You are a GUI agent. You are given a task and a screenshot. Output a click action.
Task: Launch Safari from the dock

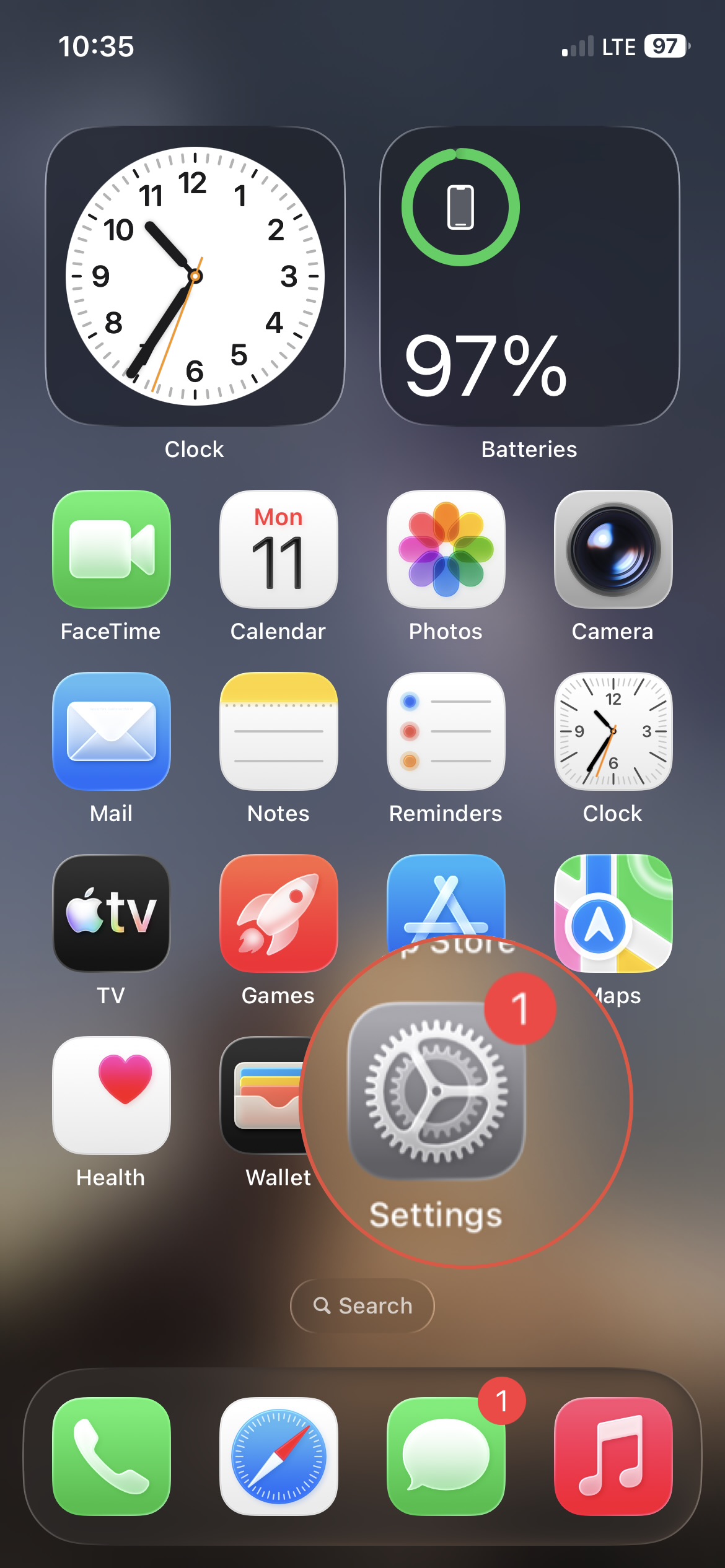coord(279,1457)
